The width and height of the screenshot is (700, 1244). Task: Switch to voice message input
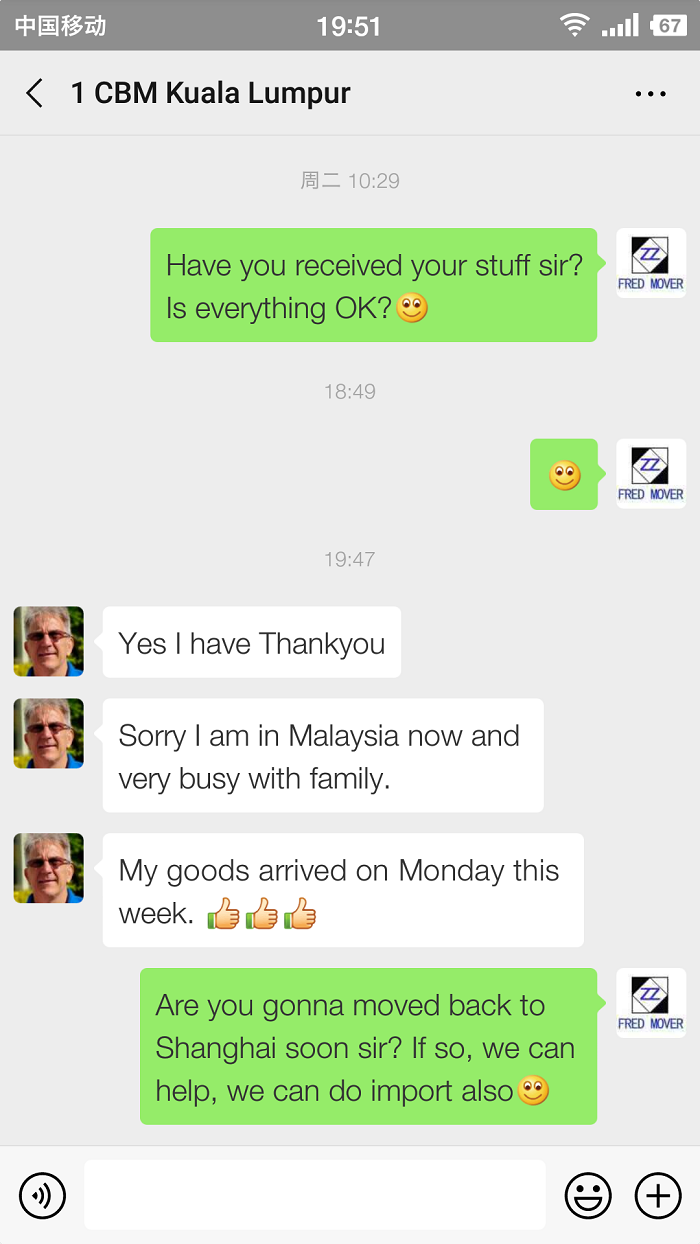point(43,1195)
